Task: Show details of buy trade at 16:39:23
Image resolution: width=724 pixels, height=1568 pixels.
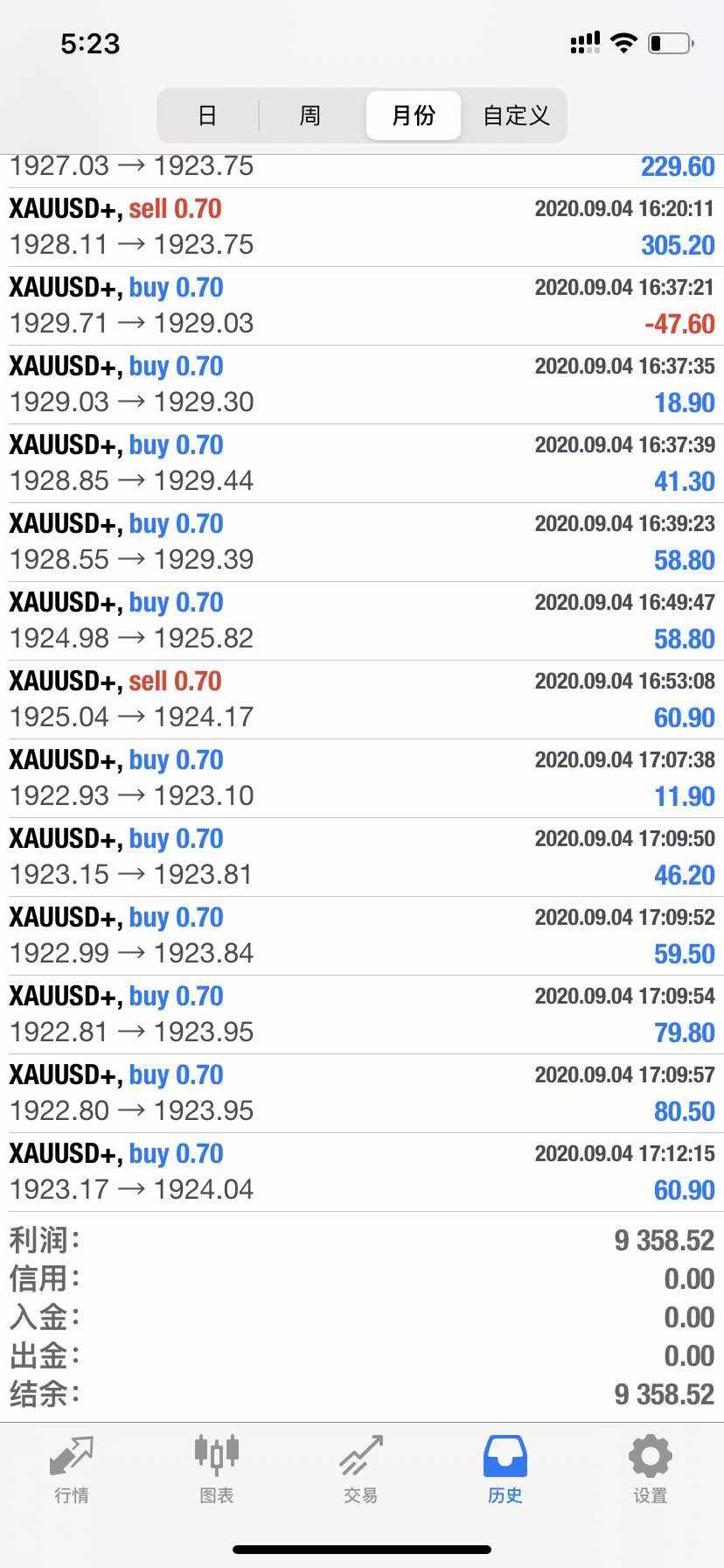Action: [x=362, y=542]
